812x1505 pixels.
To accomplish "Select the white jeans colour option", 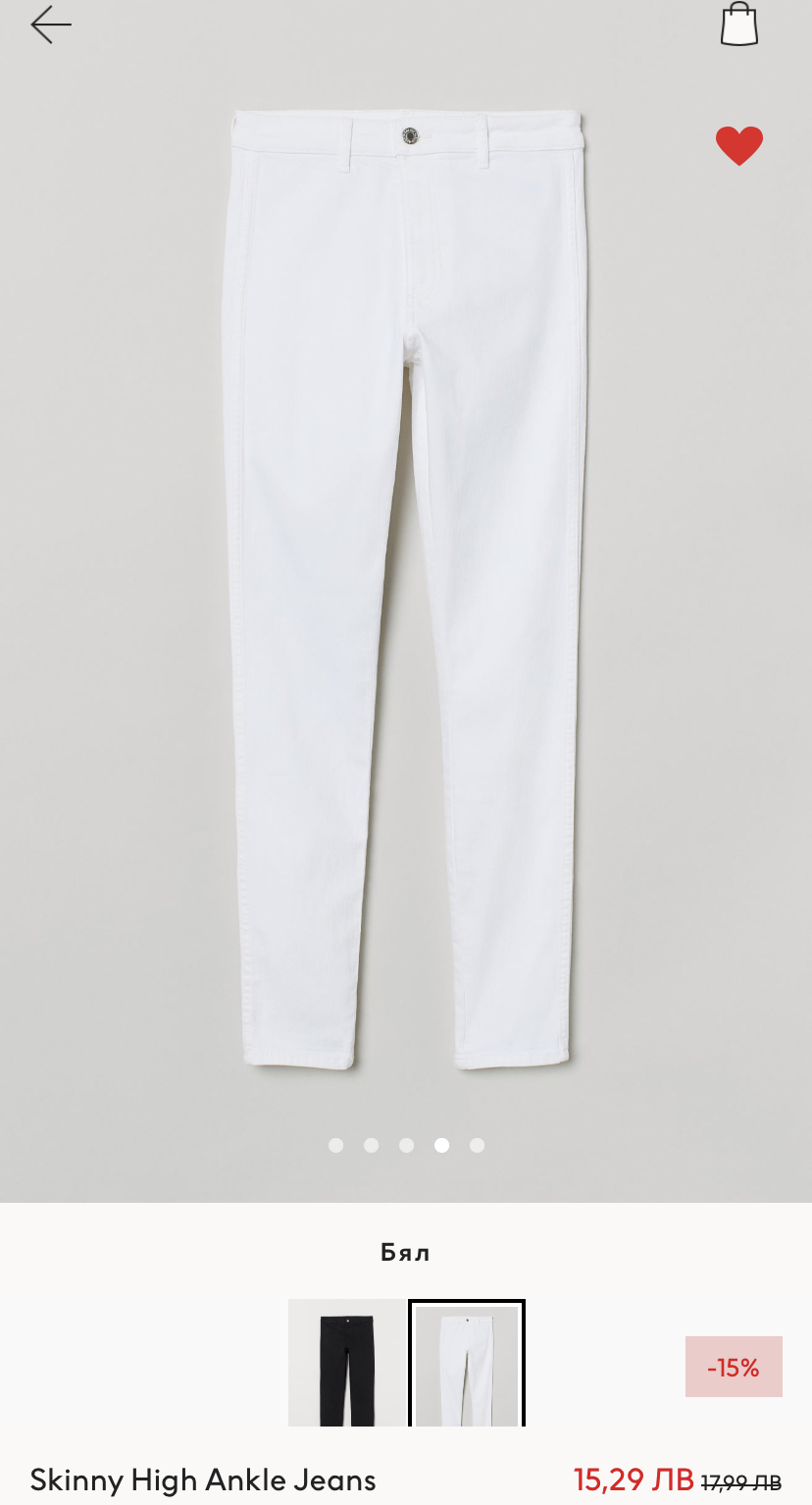I will click(x=467, y=1362).
